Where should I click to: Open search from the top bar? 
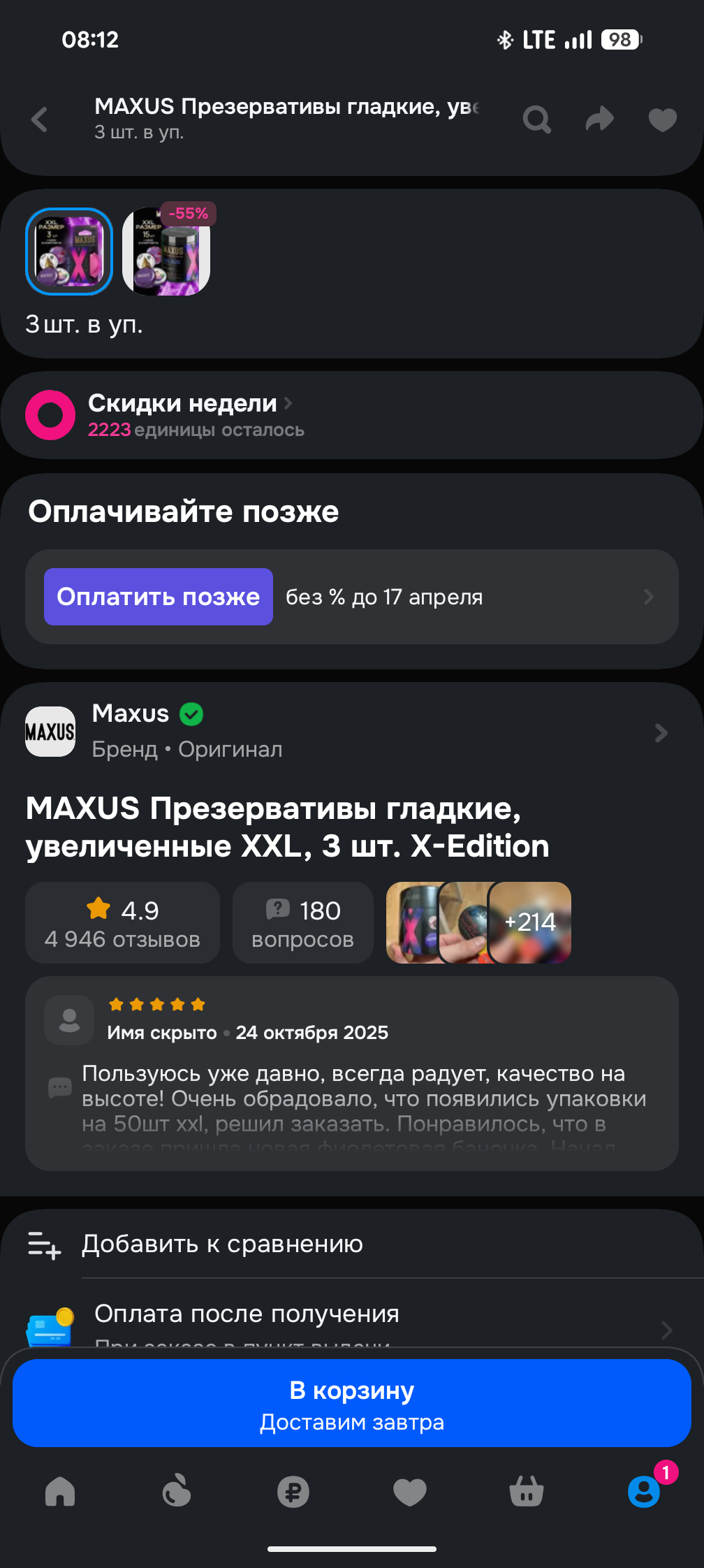click(x=536, y=119)
